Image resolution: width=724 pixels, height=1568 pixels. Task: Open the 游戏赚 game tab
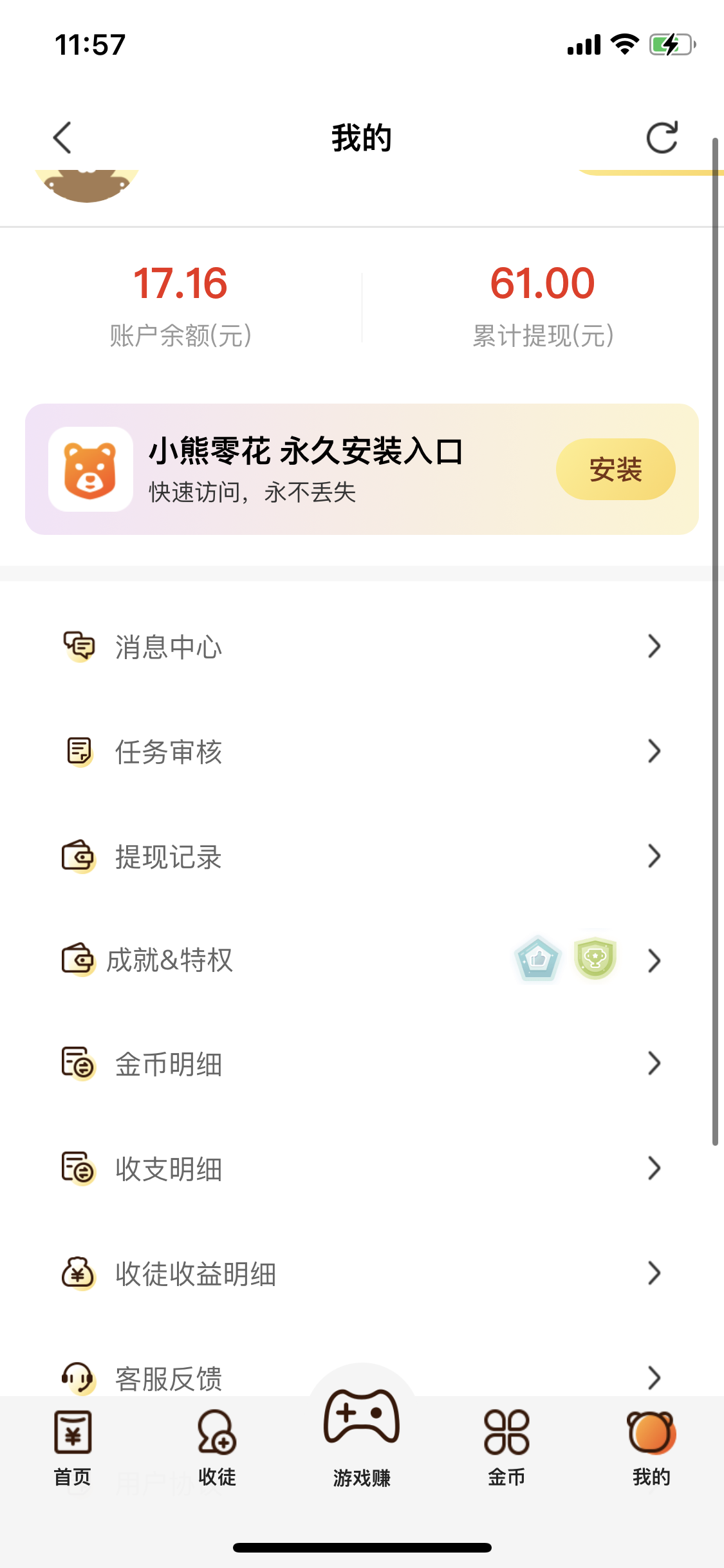coord(362,1437)
